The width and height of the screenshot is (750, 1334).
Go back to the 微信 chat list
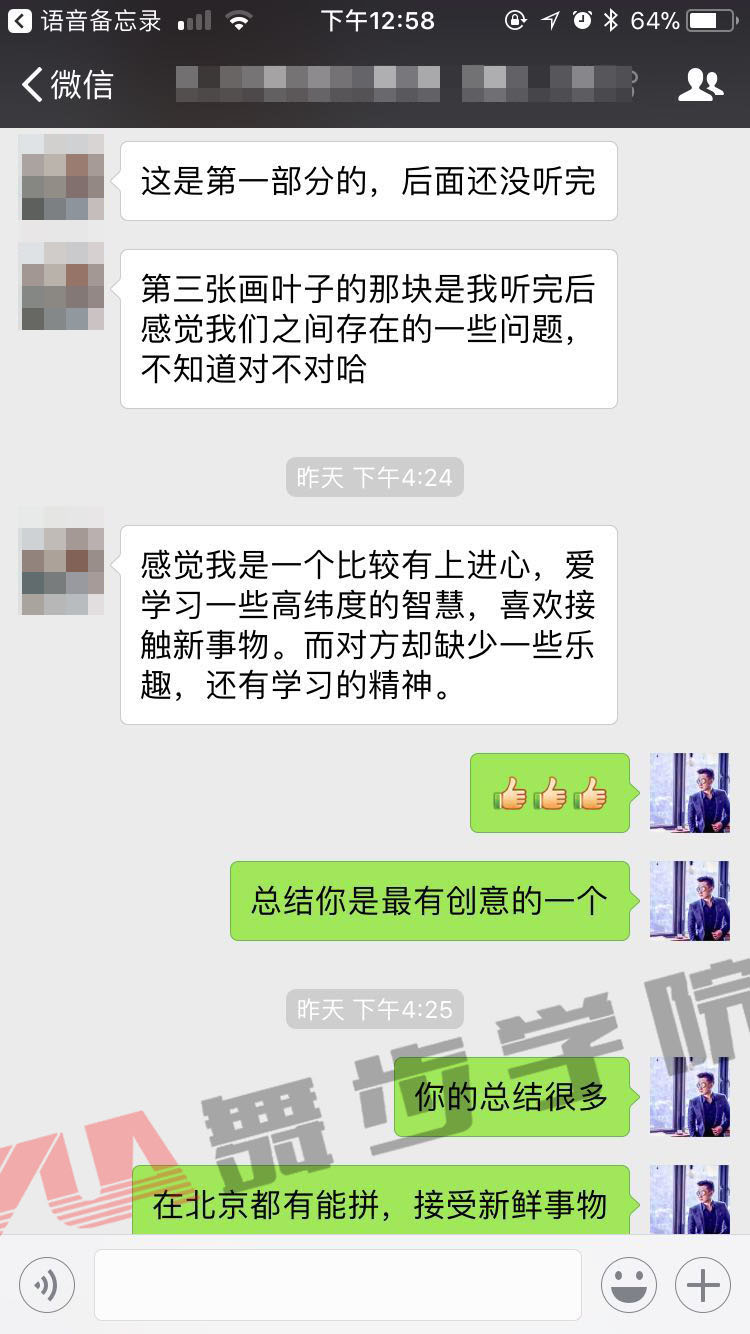click(x=68, y=85)
